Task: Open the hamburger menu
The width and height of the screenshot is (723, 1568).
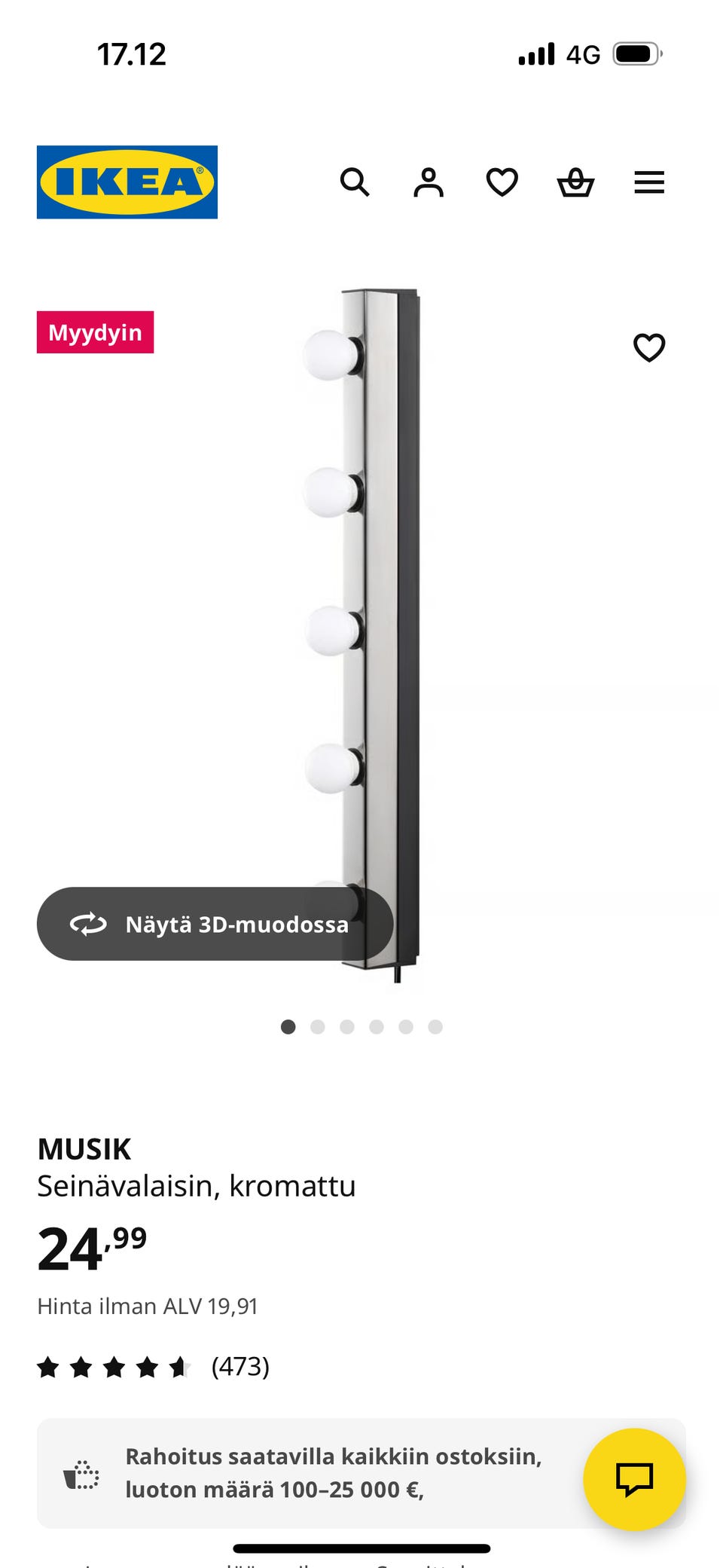Action: coord(649,182)
